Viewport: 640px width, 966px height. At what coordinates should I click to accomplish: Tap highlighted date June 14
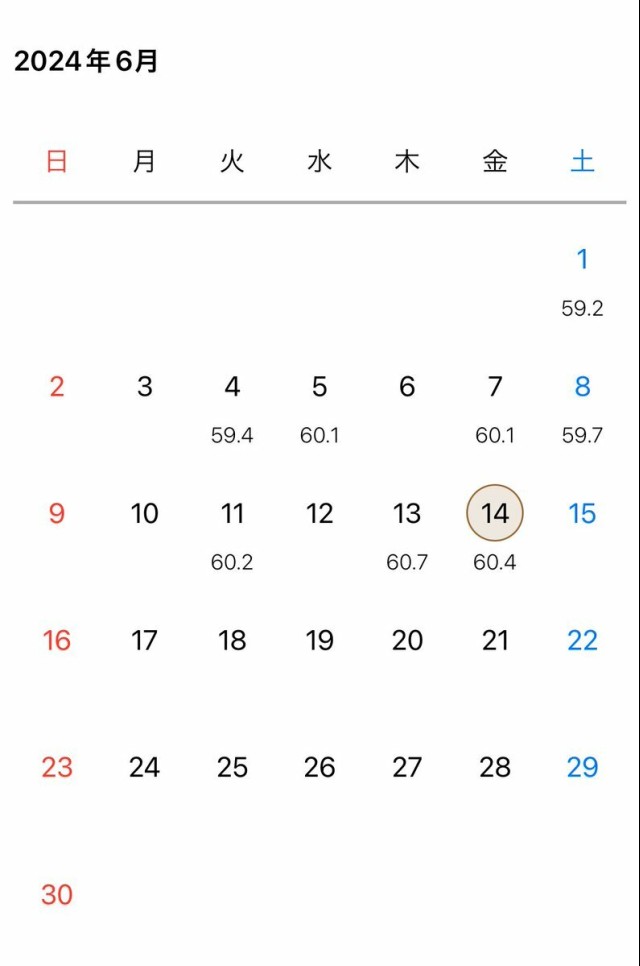coord(495,514)
